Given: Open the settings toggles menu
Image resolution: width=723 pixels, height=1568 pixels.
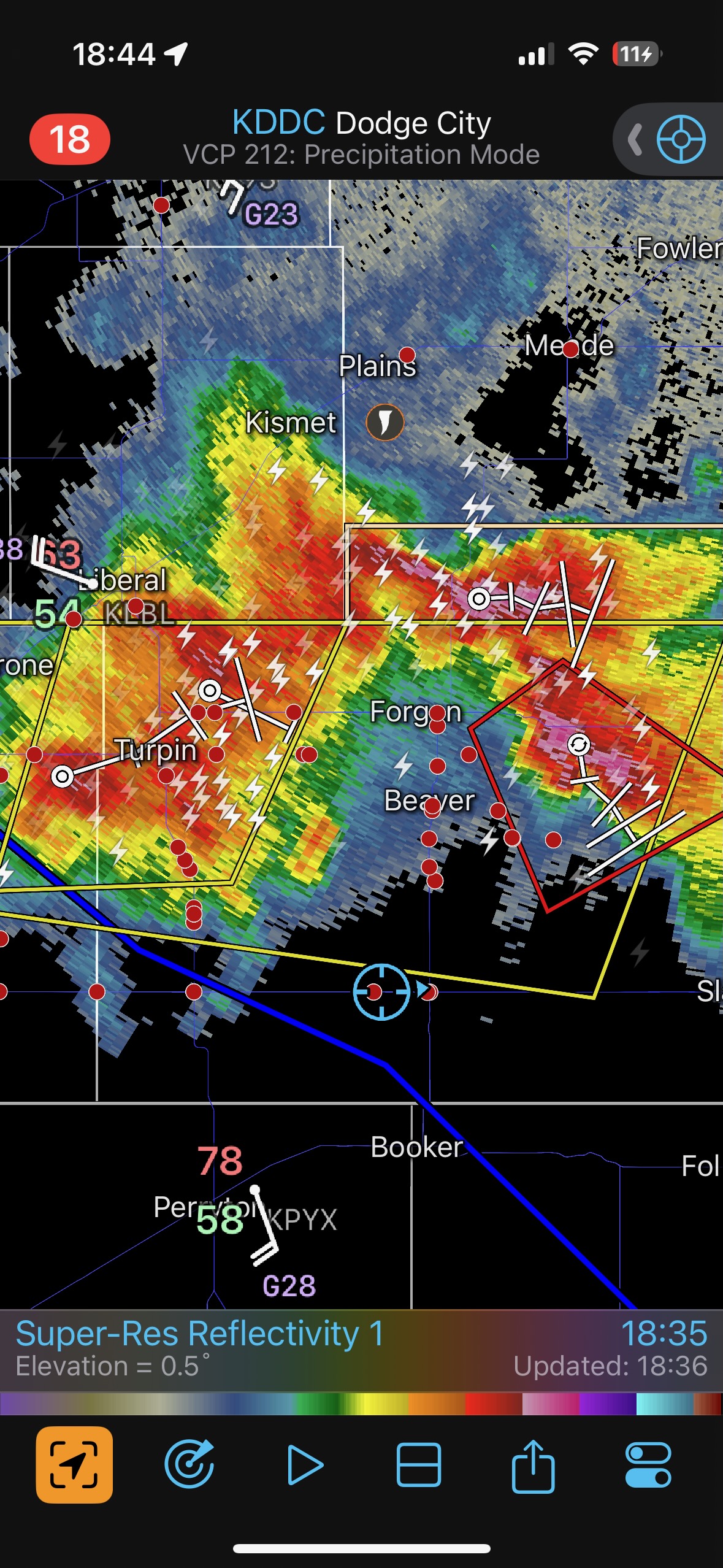Looking at the screenshot, I should tap(648, 1464).
